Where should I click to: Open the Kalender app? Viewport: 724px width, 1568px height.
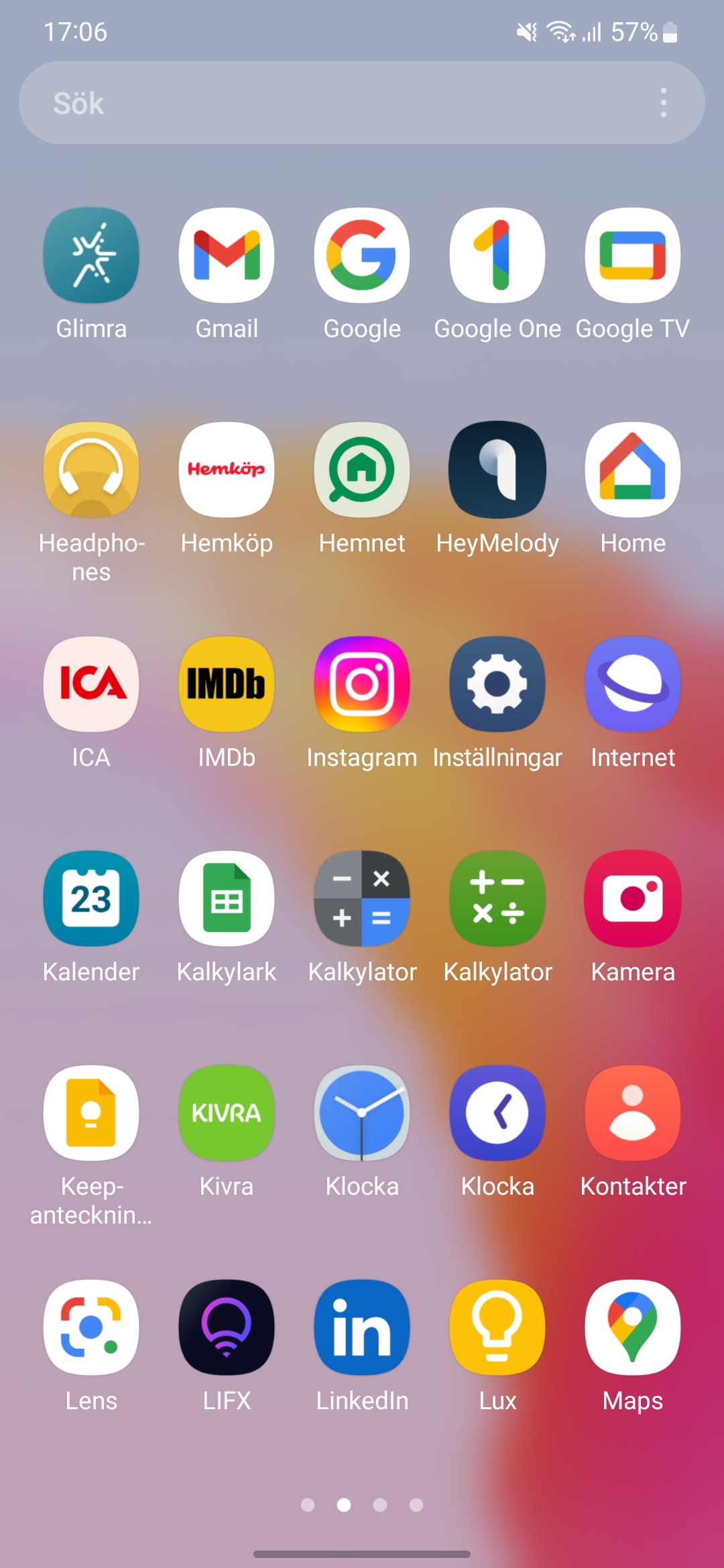[x=91, y=899]
